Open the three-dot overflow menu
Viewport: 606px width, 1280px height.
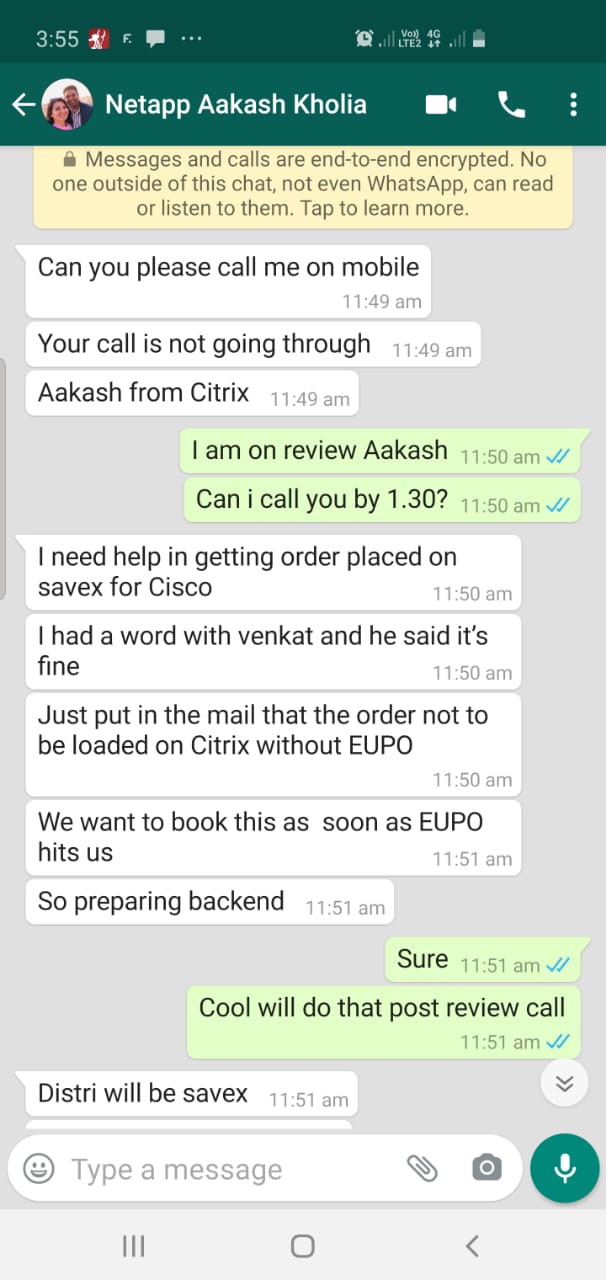(x=573, y=105)
